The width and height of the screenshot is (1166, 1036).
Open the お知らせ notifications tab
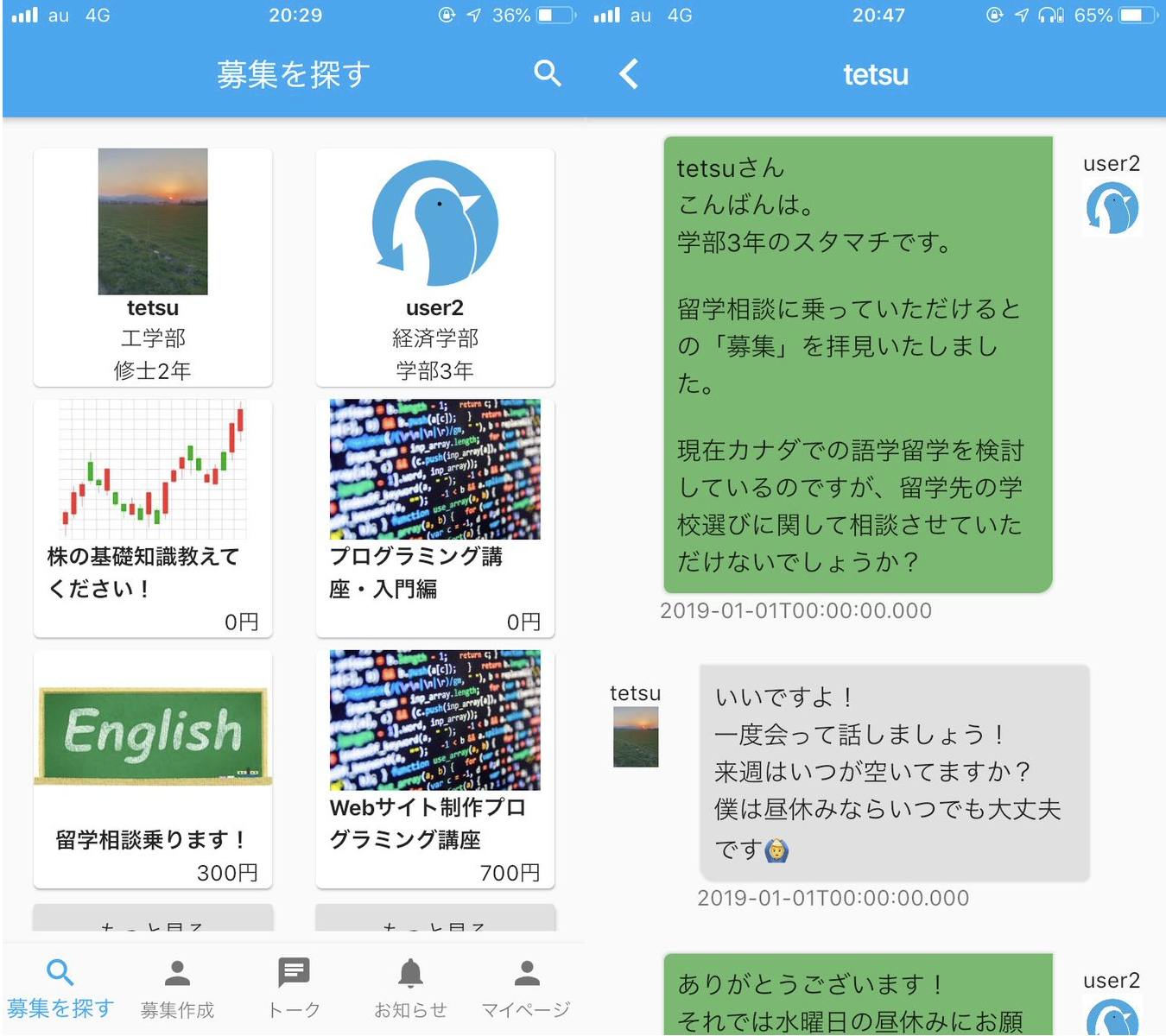[410, 989]
